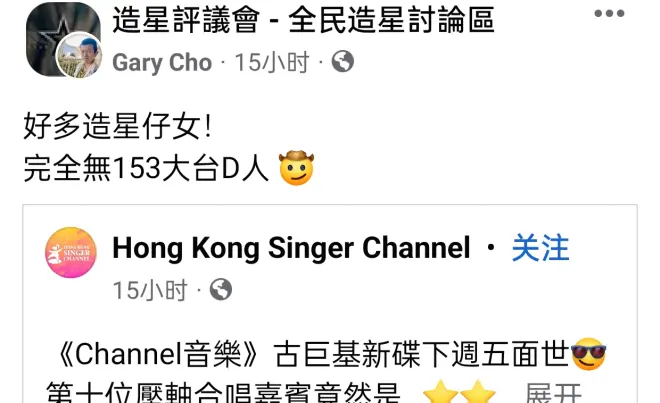
Task: Open the Hong Kong Singer Channel page
Action: [x=290, y=247]
